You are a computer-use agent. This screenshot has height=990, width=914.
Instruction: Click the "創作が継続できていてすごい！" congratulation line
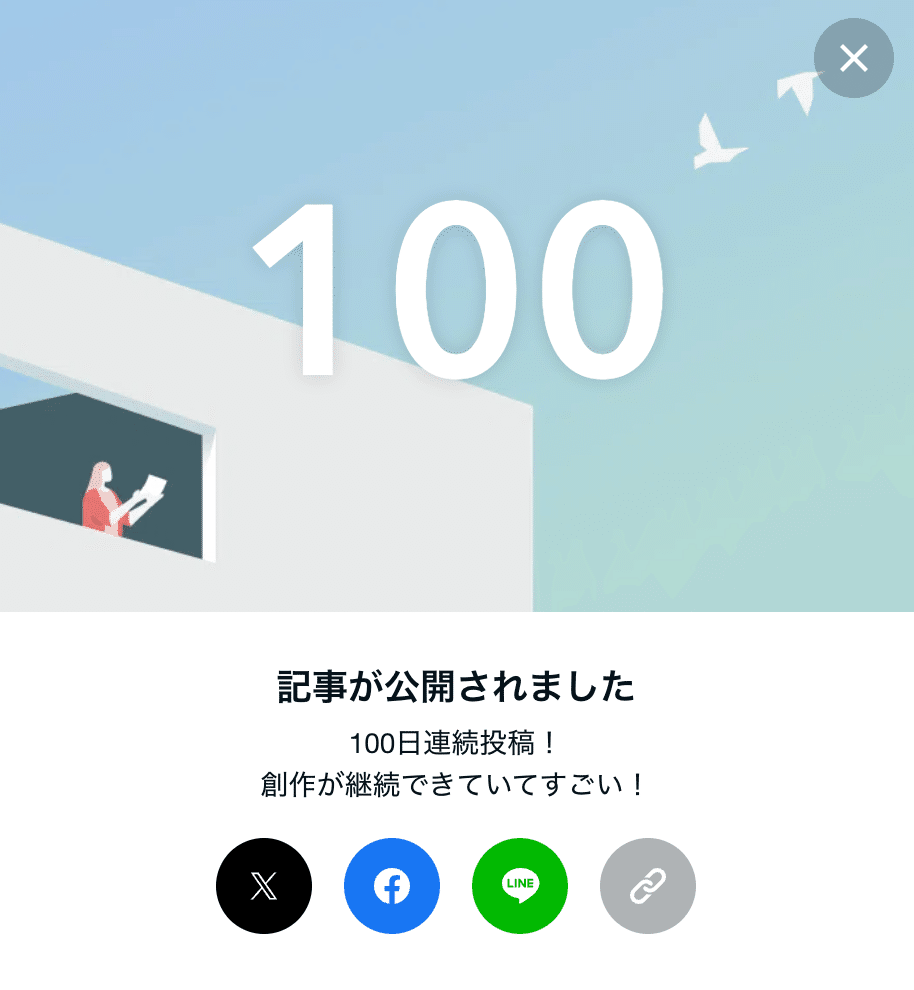pos(456,784)
